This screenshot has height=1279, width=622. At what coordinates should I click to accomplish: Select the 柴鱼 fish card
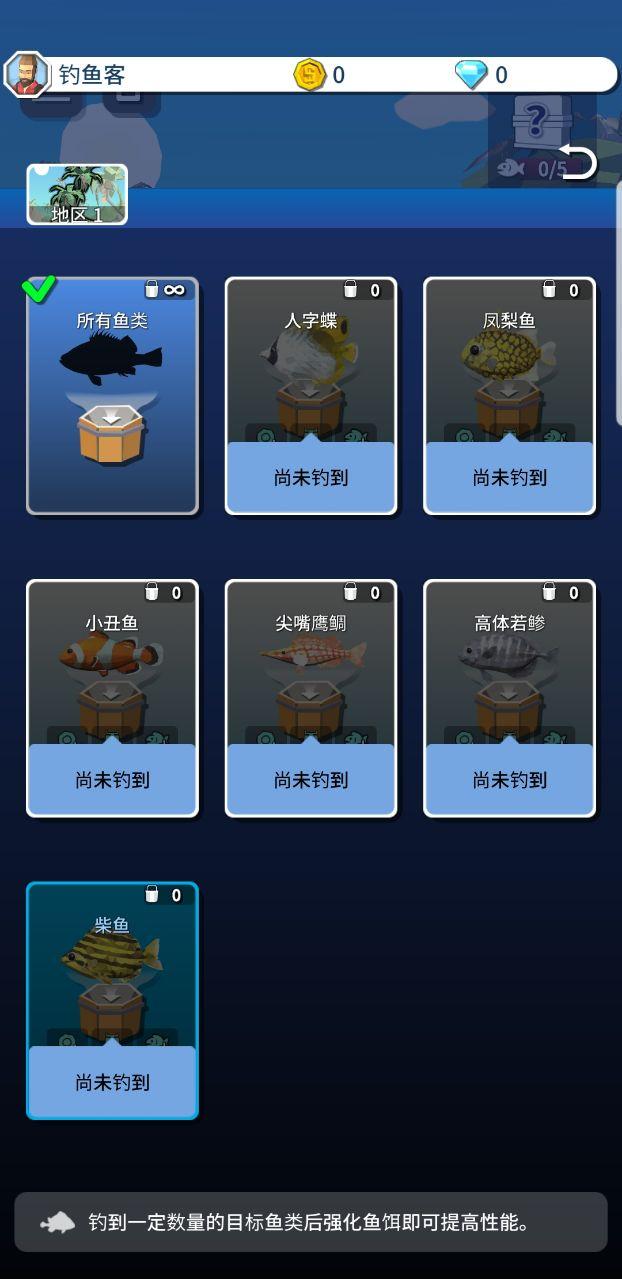(x=112, y=1000)
